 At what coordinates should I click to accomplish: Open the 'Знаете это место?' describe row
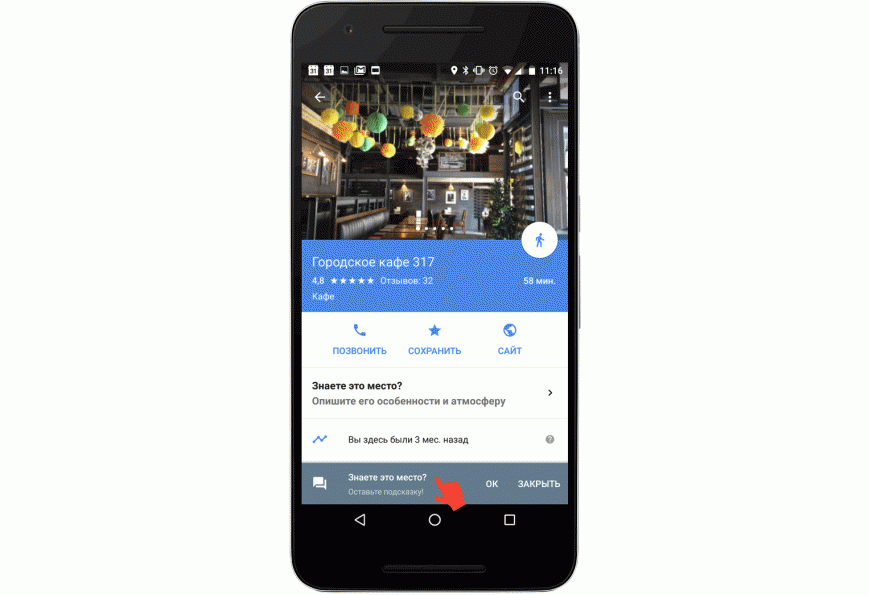click(434, 393)
